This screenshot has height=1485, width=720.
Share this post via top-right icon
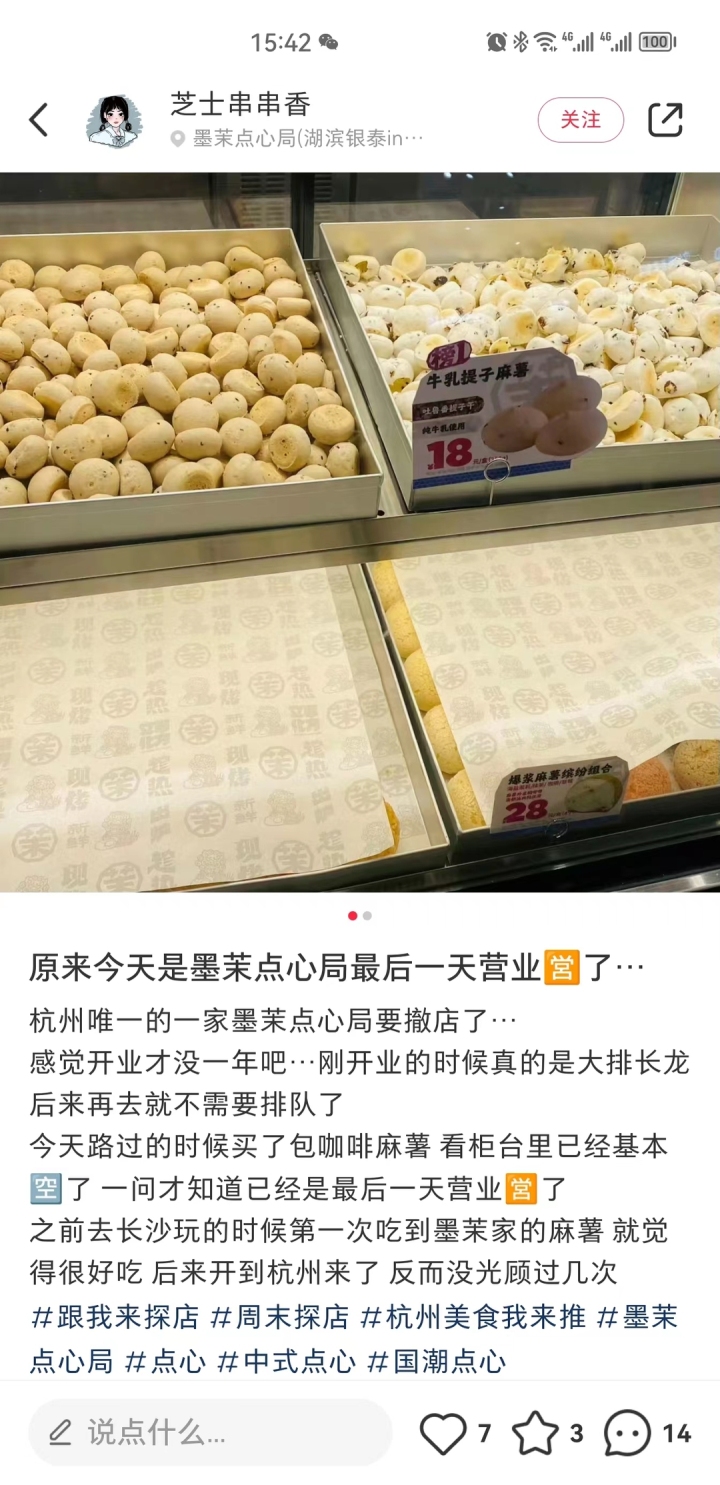point(665,120)
